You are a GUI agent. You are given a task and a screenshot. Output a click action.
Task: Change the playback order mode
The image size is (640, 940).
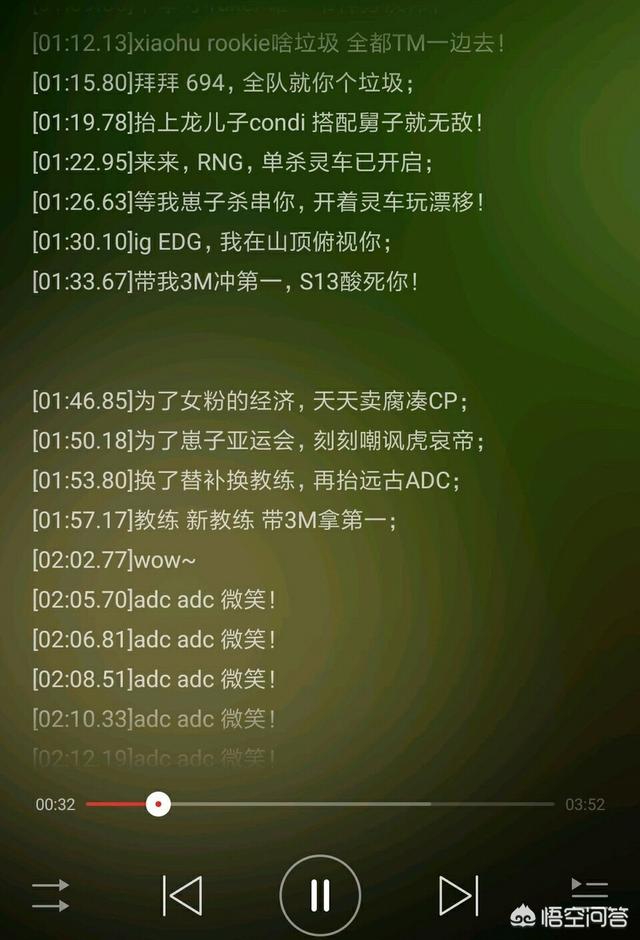point(51,895)
